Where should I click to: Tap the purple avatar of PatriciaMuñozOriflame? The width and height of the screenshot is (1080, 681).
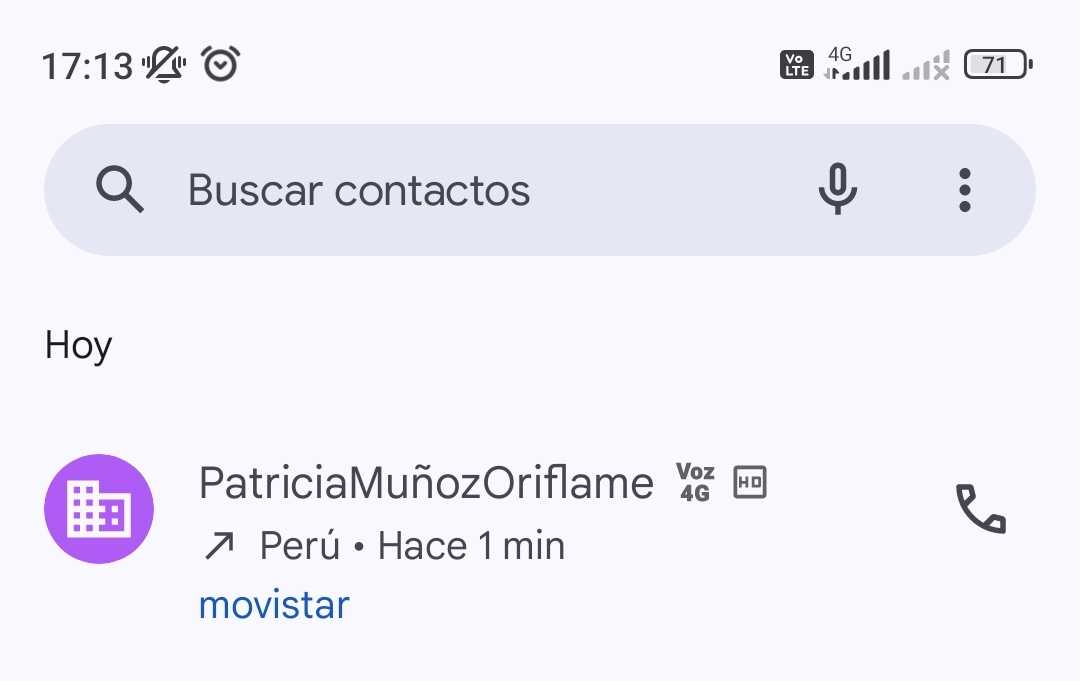pyautogui.click(x=99, y=509)
